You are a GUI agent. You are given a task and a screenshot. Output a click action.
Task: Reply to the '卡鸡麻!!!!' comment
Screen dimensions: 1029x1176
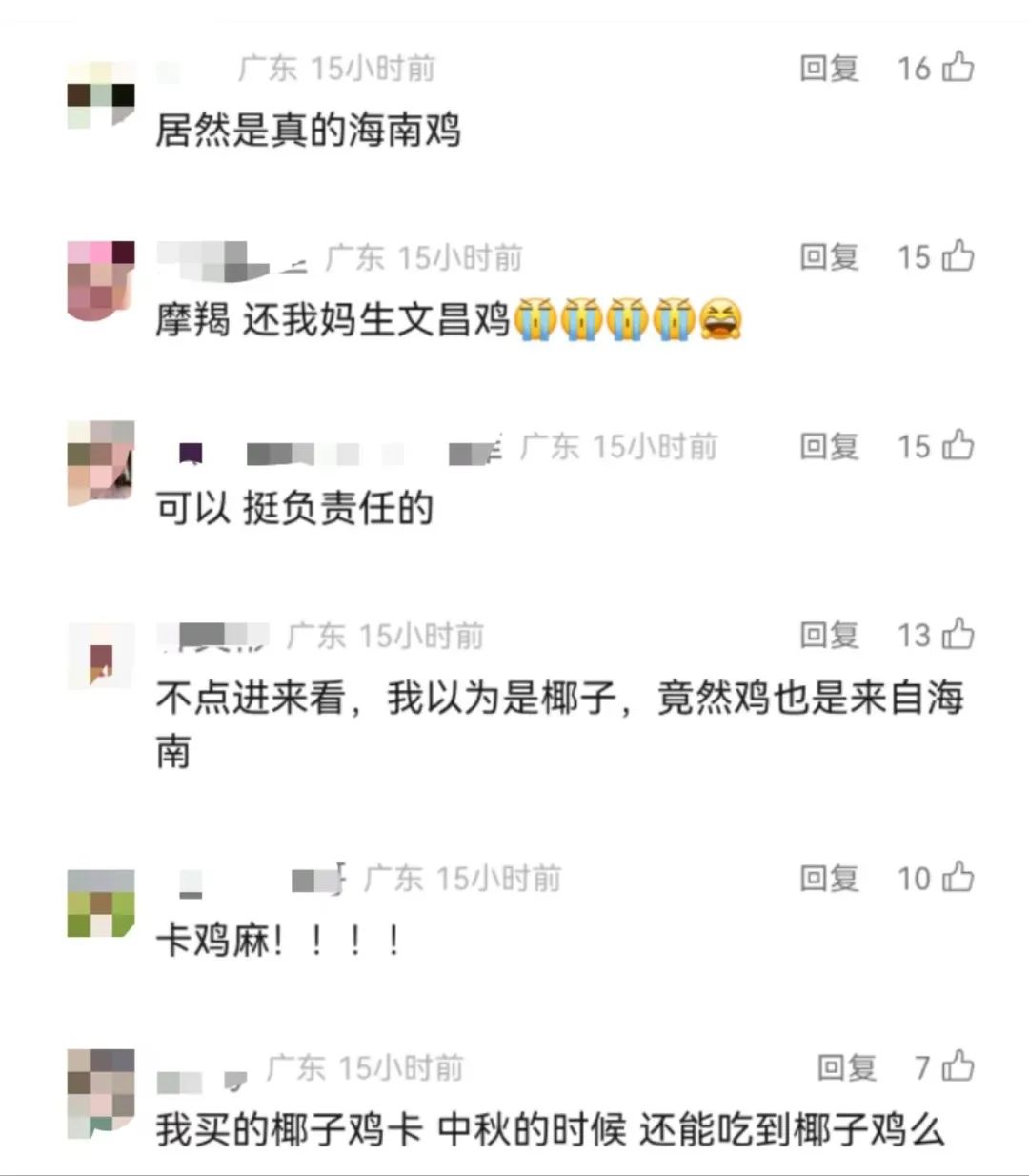click(829, 879)
